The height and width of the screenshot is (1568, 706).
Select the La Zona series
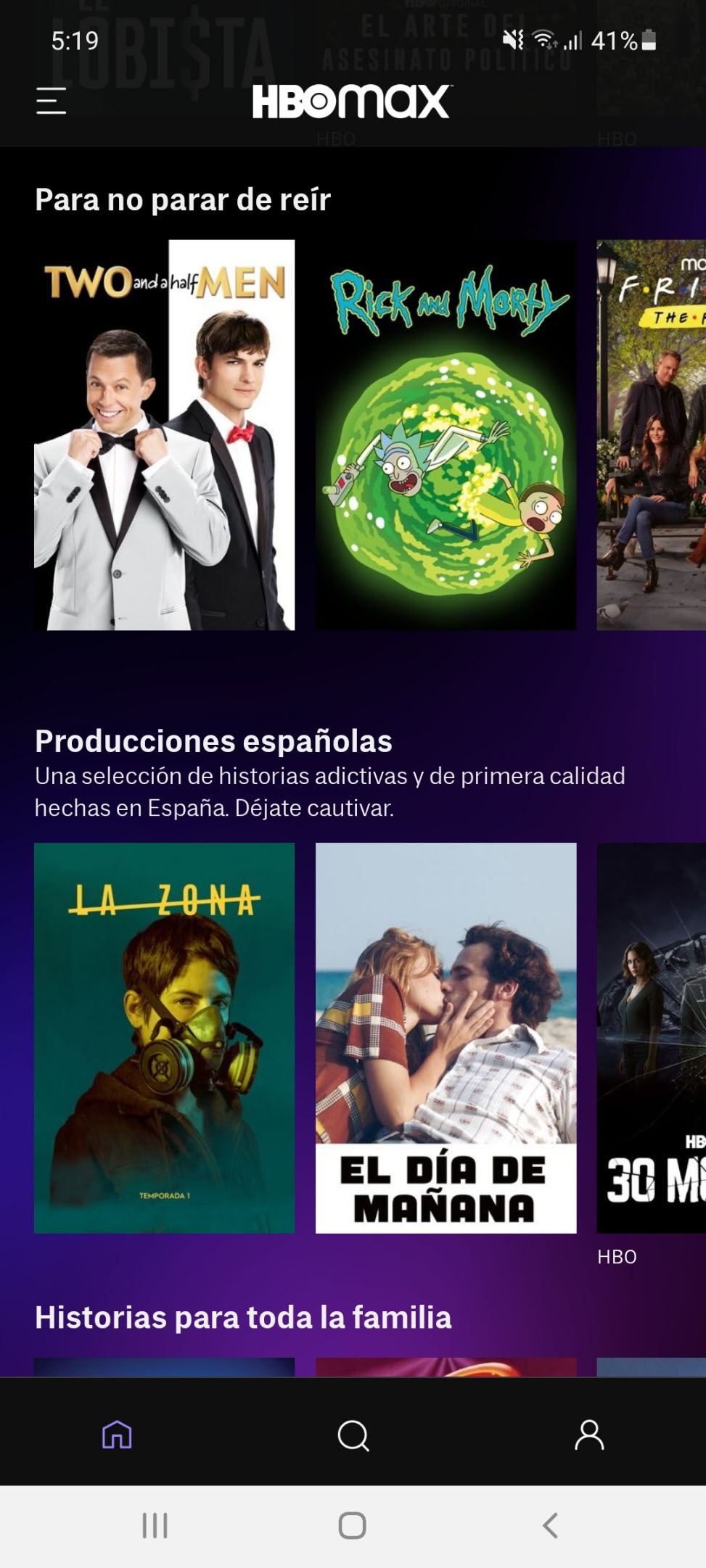click(x=165, y=1037)
